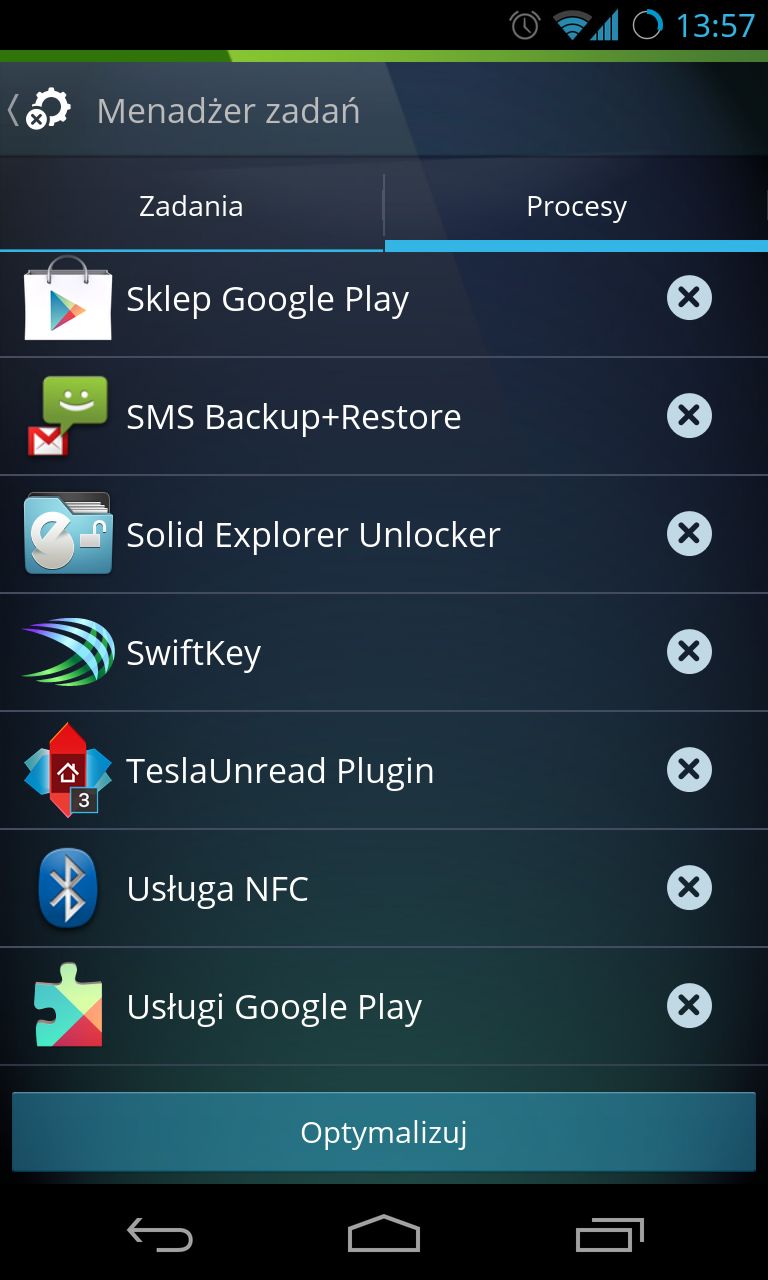768x1280 pixels.
Task: Go back via the Menadżer zadań header icon
Action: coord(40,110)
